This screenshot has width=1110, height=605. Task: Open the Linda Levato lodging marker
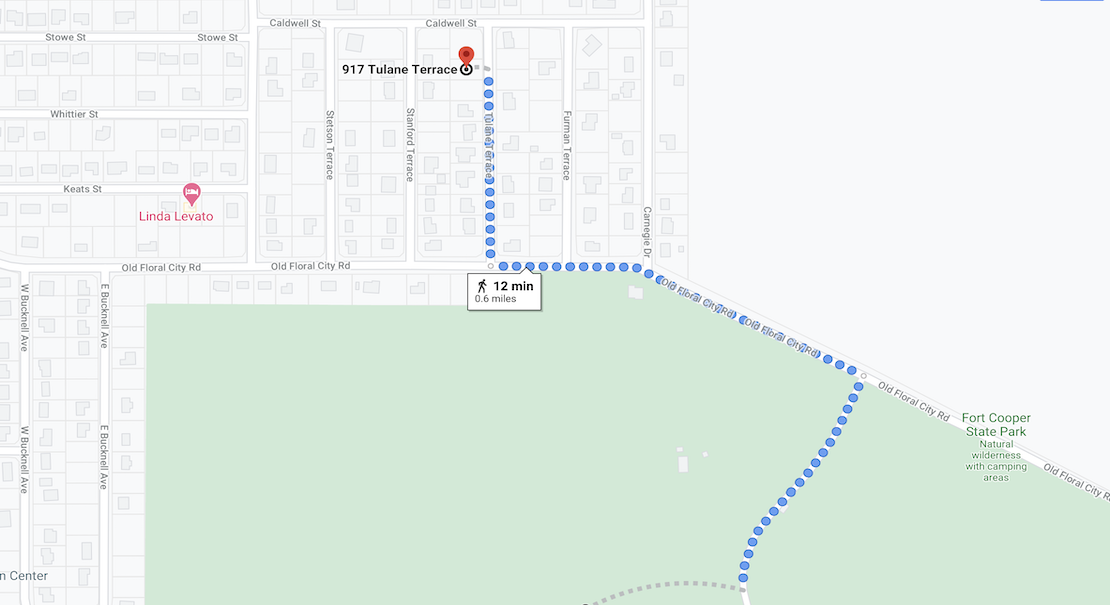191,192
